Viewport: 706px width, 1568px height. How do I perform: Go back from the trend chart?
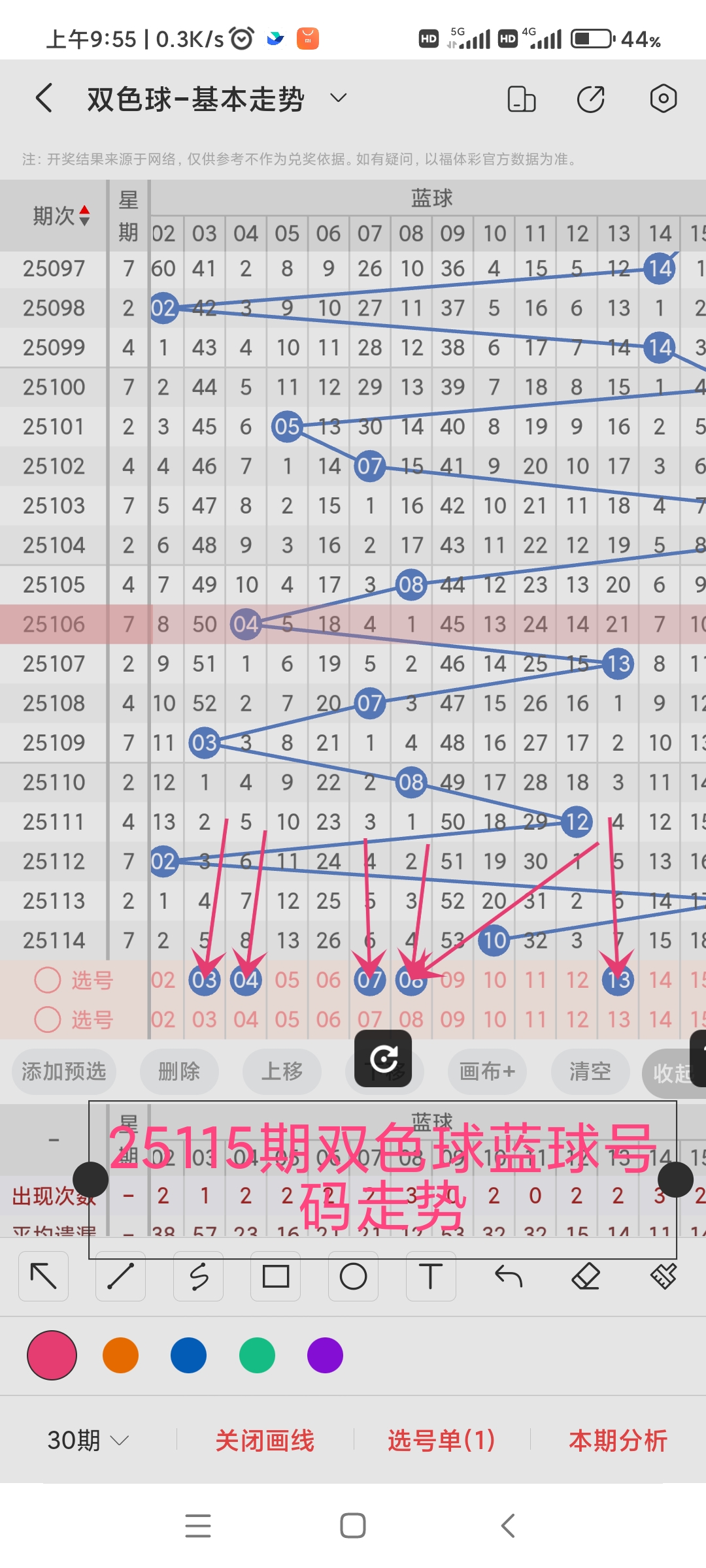pos(44,99)
